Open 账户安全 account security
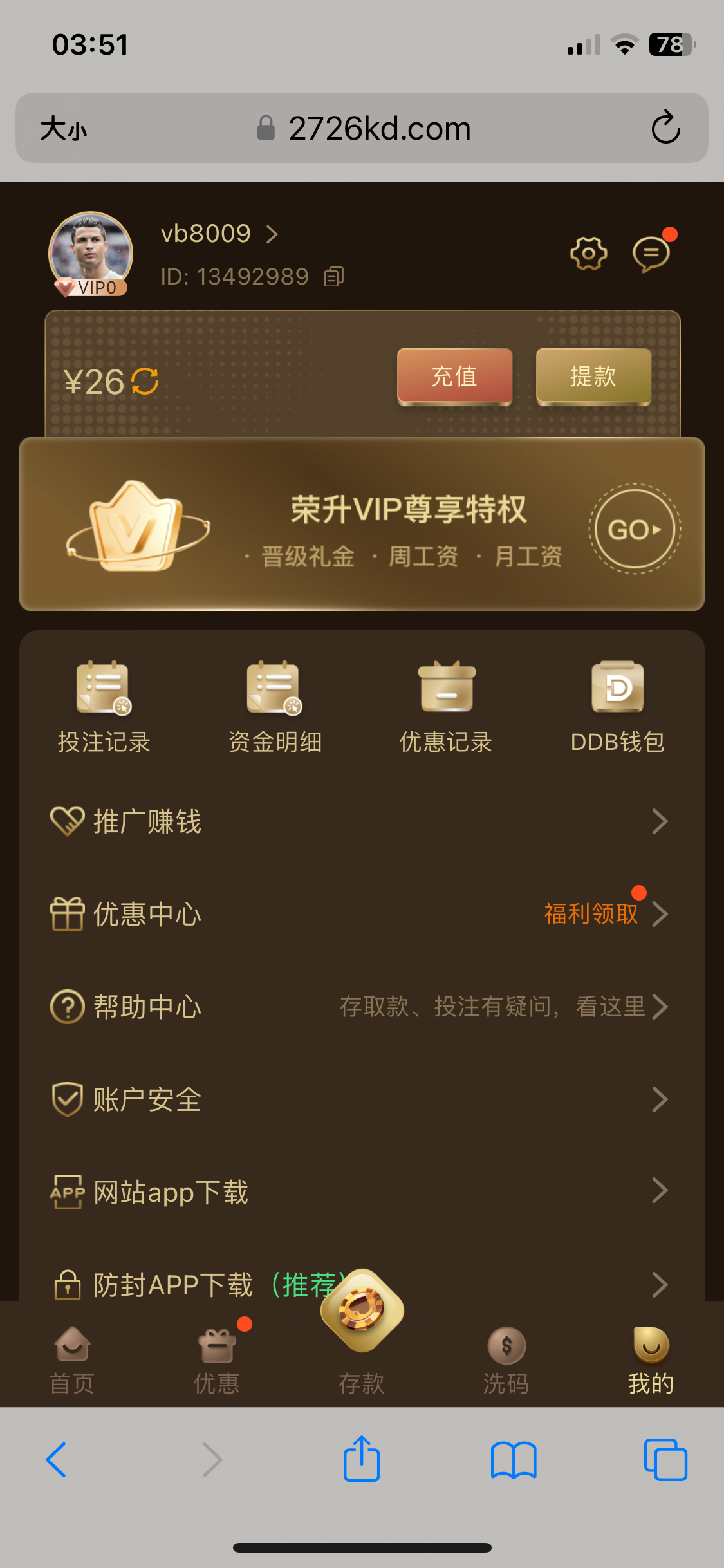 pos(362,1099)
